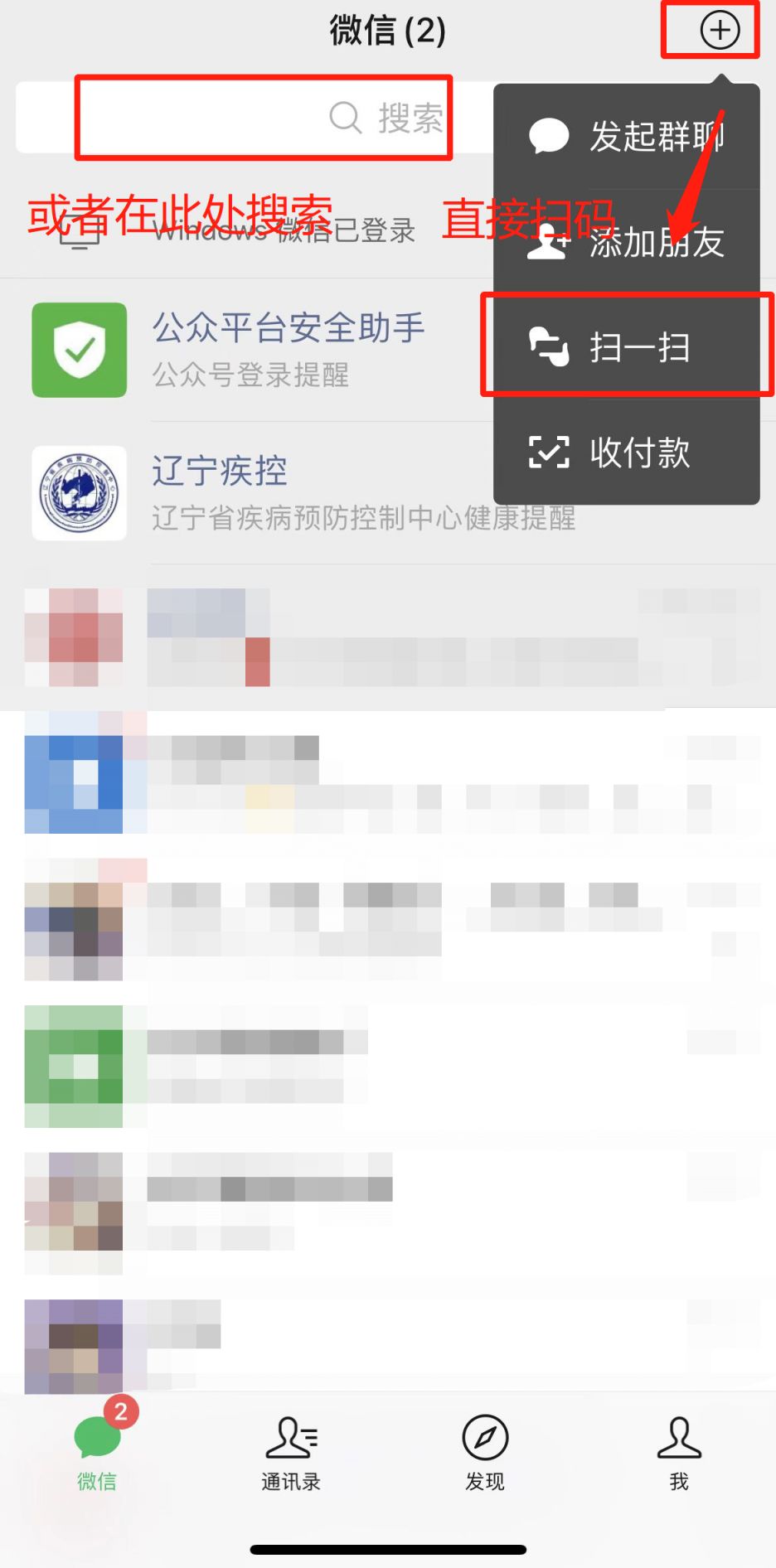Switch to the 通讯录 tab

[291, 1452]
